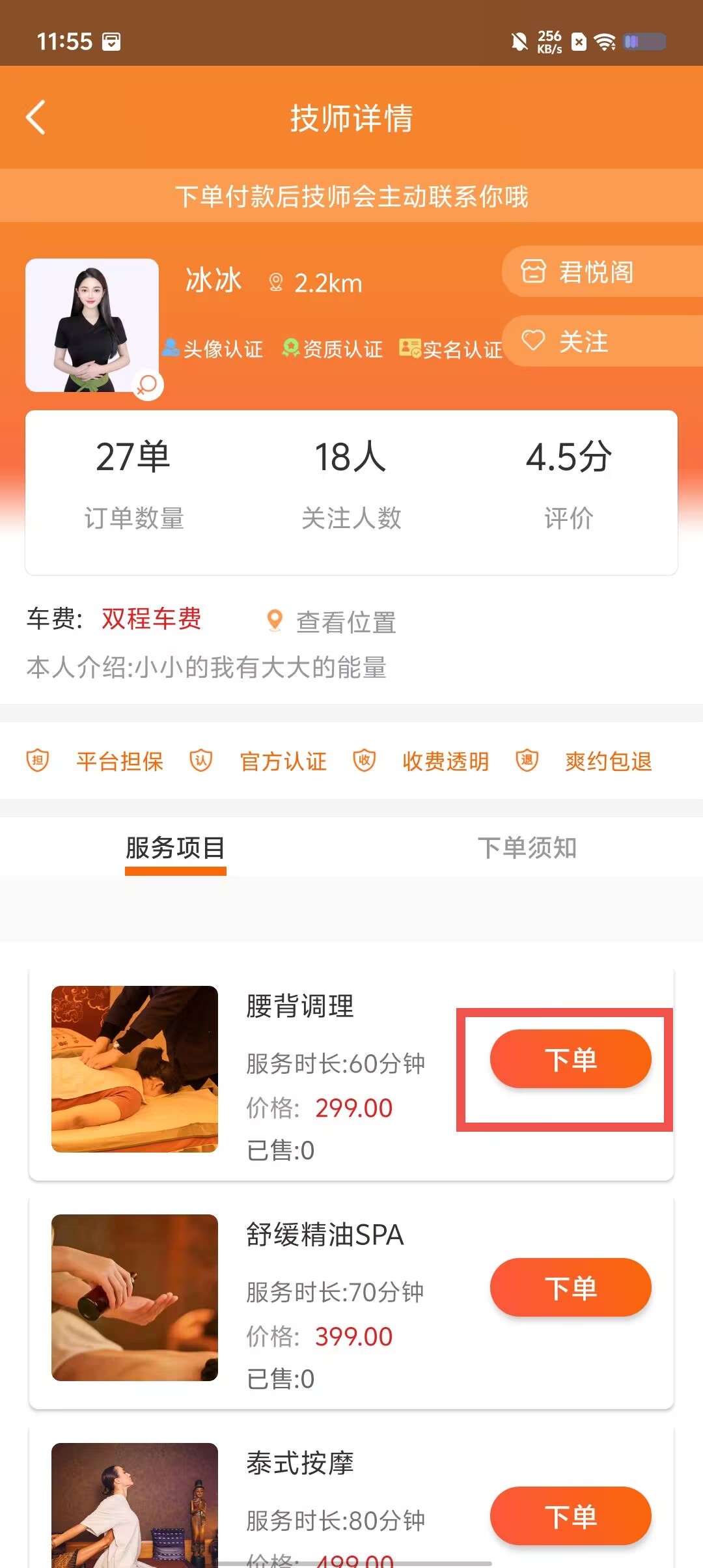This screenshot has height=1568, width=703.
Task: Switch to the 下单须知 tab
Action: tap(527, 847)
